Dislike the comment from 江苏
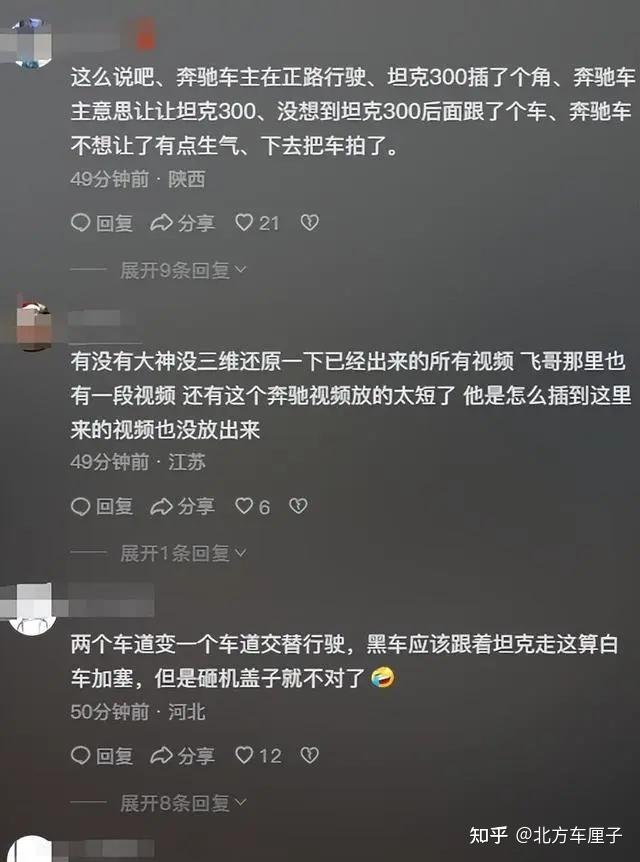The height and width of the screenshot is (862, 640). click(298, 507)
